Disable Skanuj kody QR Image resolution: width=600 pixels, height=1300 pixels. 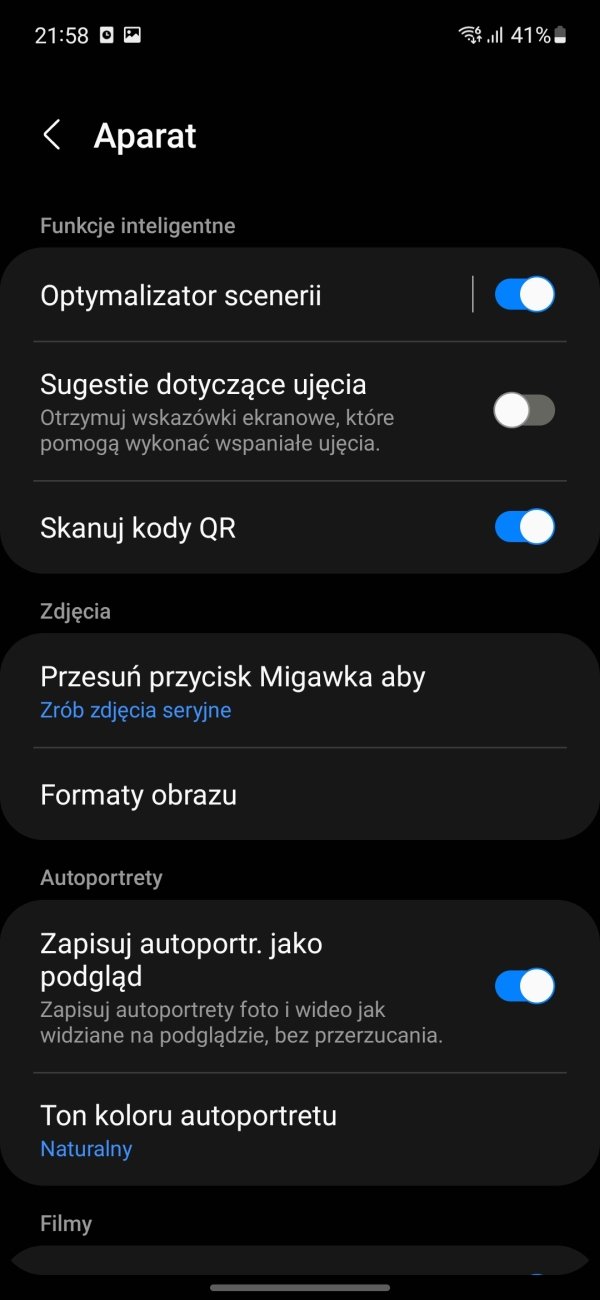tap(525, 527)
